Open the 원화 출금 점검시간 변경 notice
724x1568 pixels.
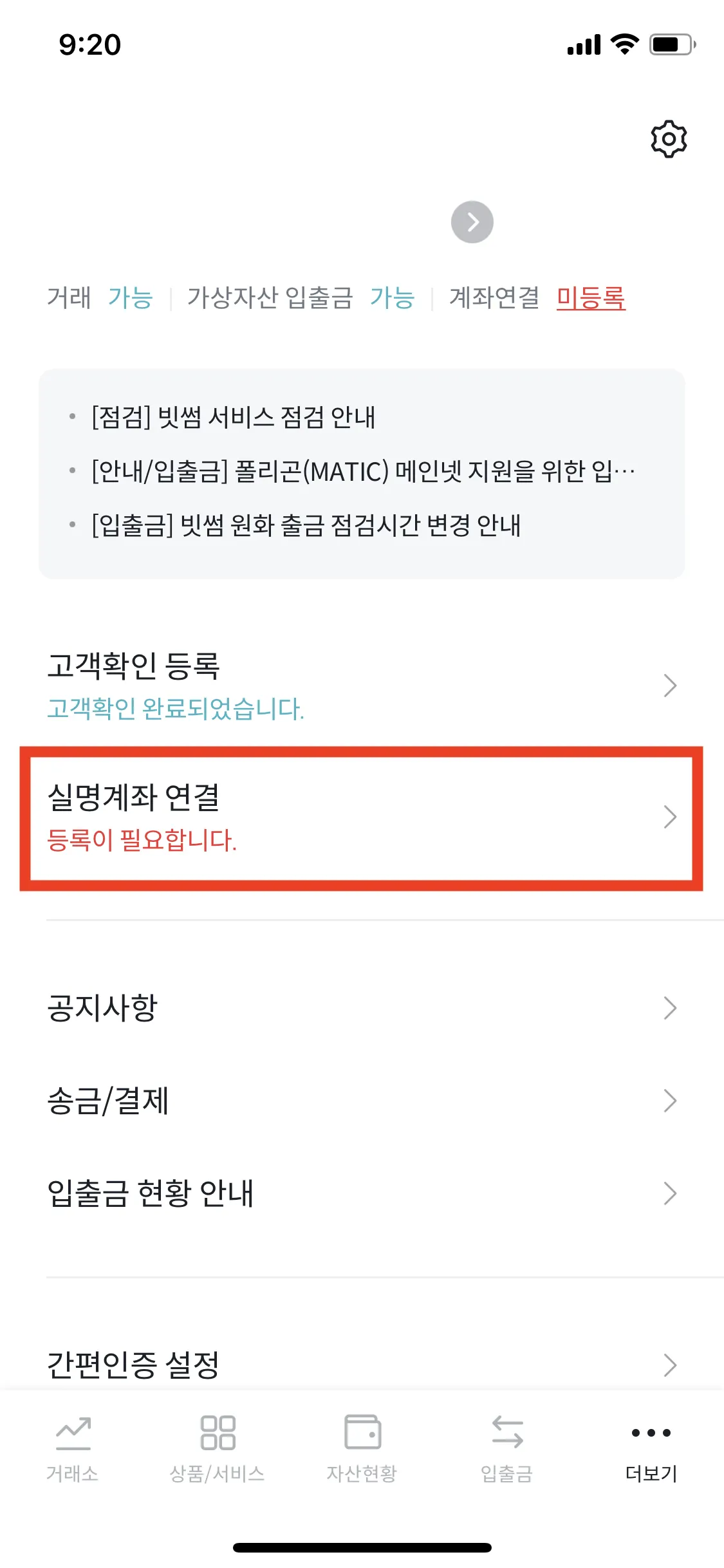coord(306,525)
